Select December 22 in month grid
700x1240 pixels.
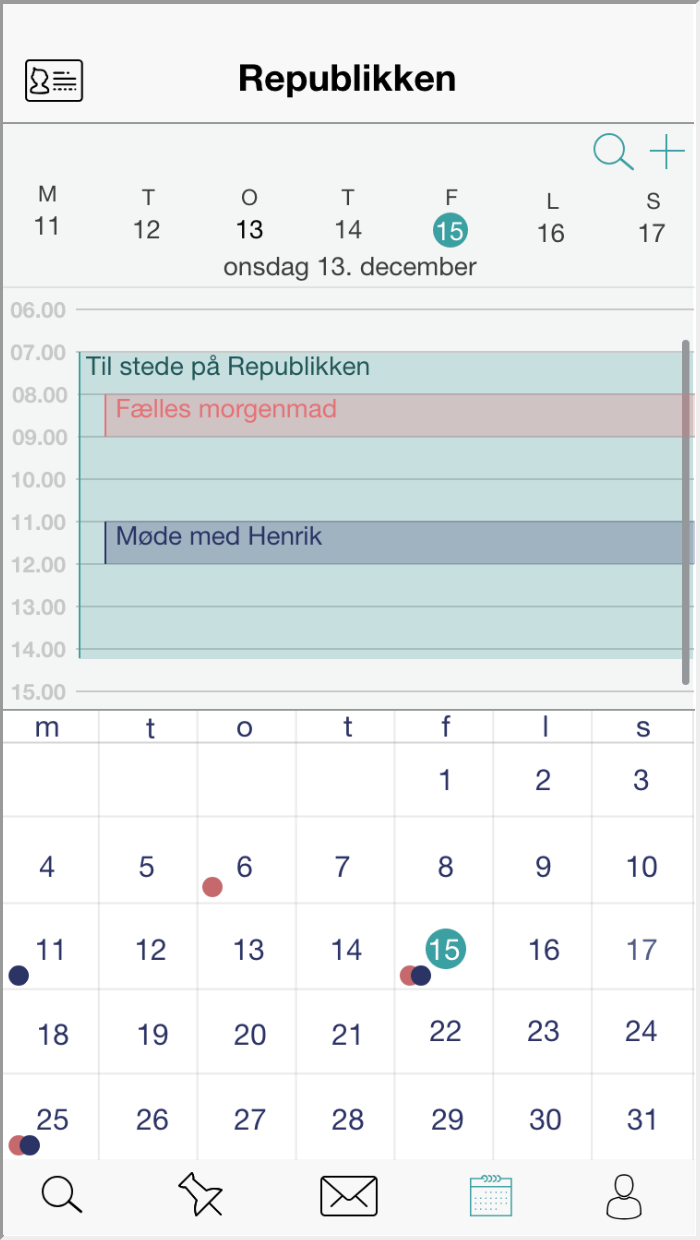(444, 1031)
